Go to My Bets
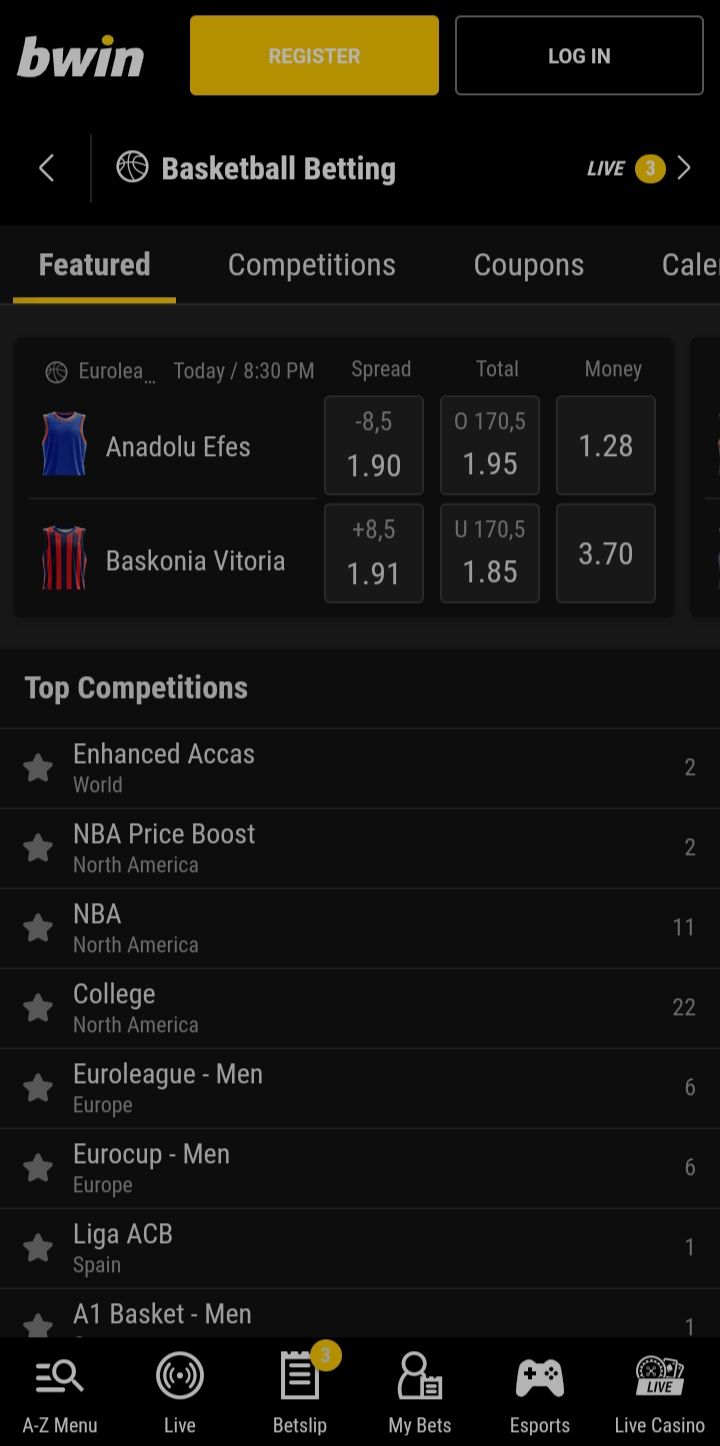 pos(420,1393)
